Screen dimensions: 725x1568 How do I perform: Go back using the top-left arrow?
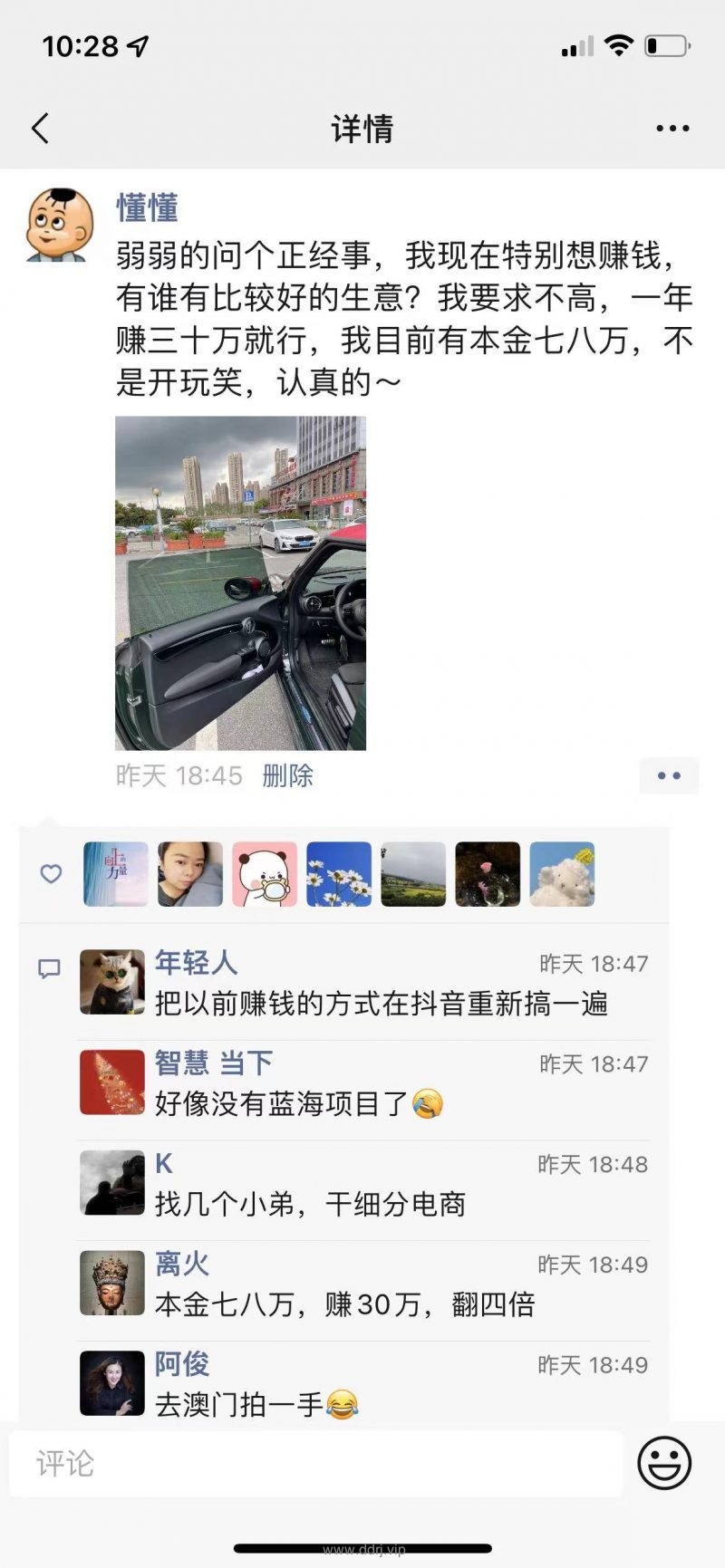[x=40, y=129]
